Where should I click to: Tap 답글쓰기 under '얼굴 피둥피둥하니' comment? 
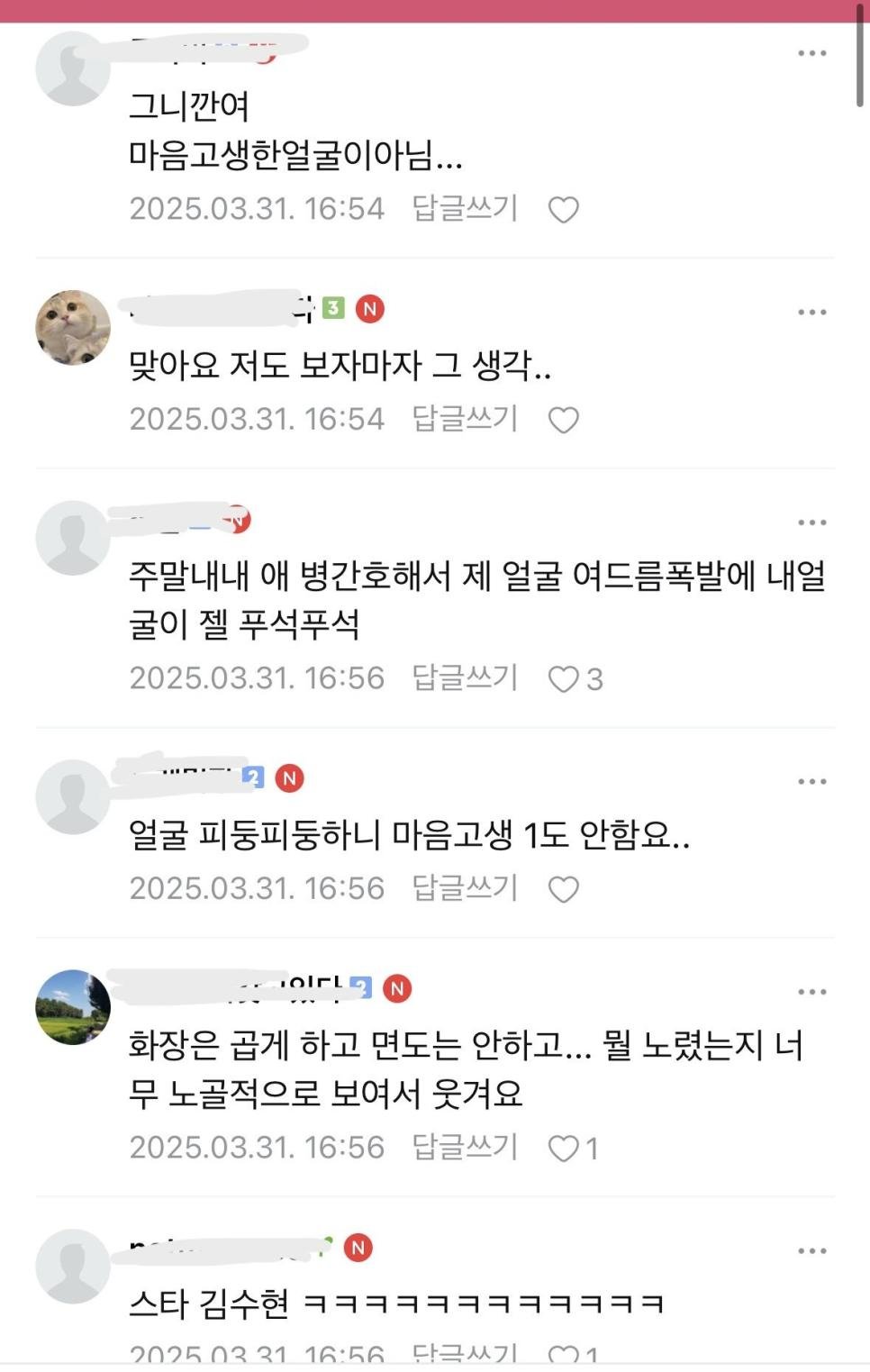(465, 888)
